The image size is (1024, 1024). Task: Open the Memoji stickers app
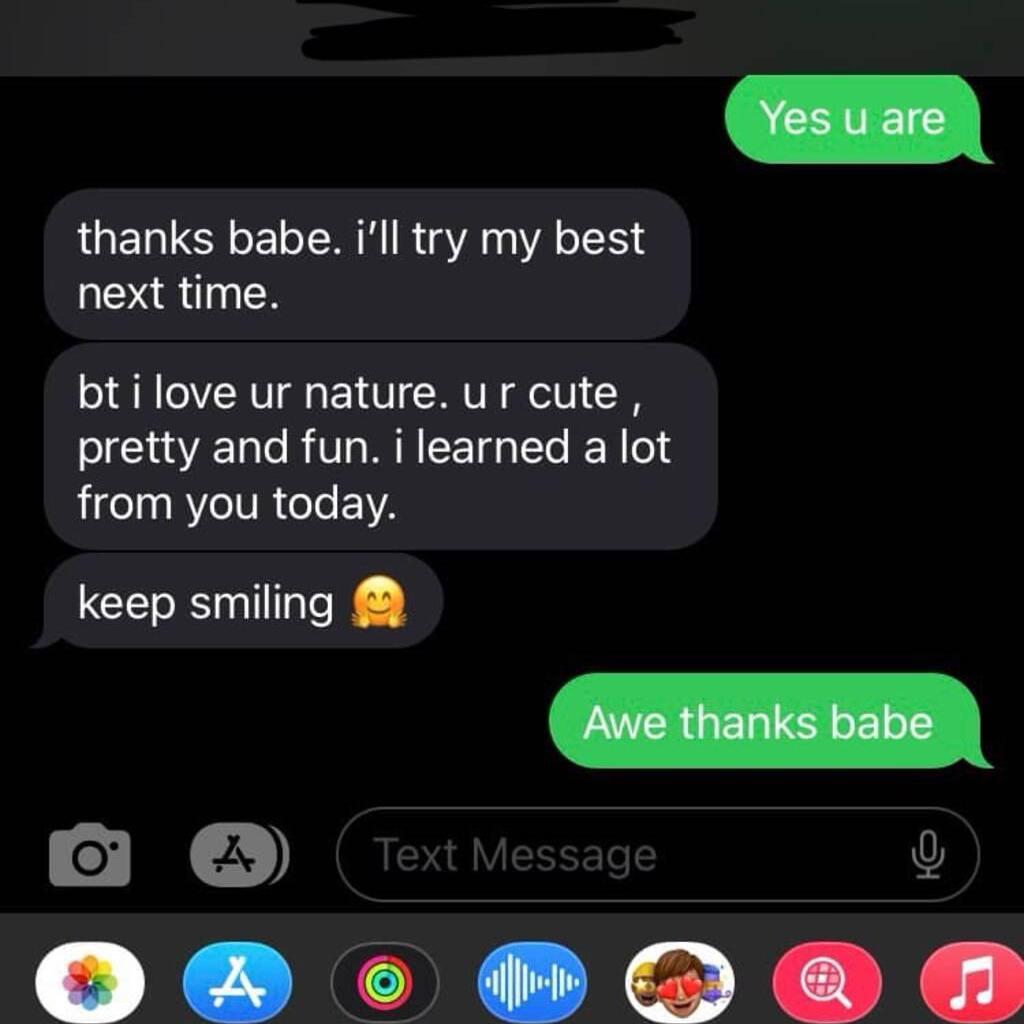680,982
